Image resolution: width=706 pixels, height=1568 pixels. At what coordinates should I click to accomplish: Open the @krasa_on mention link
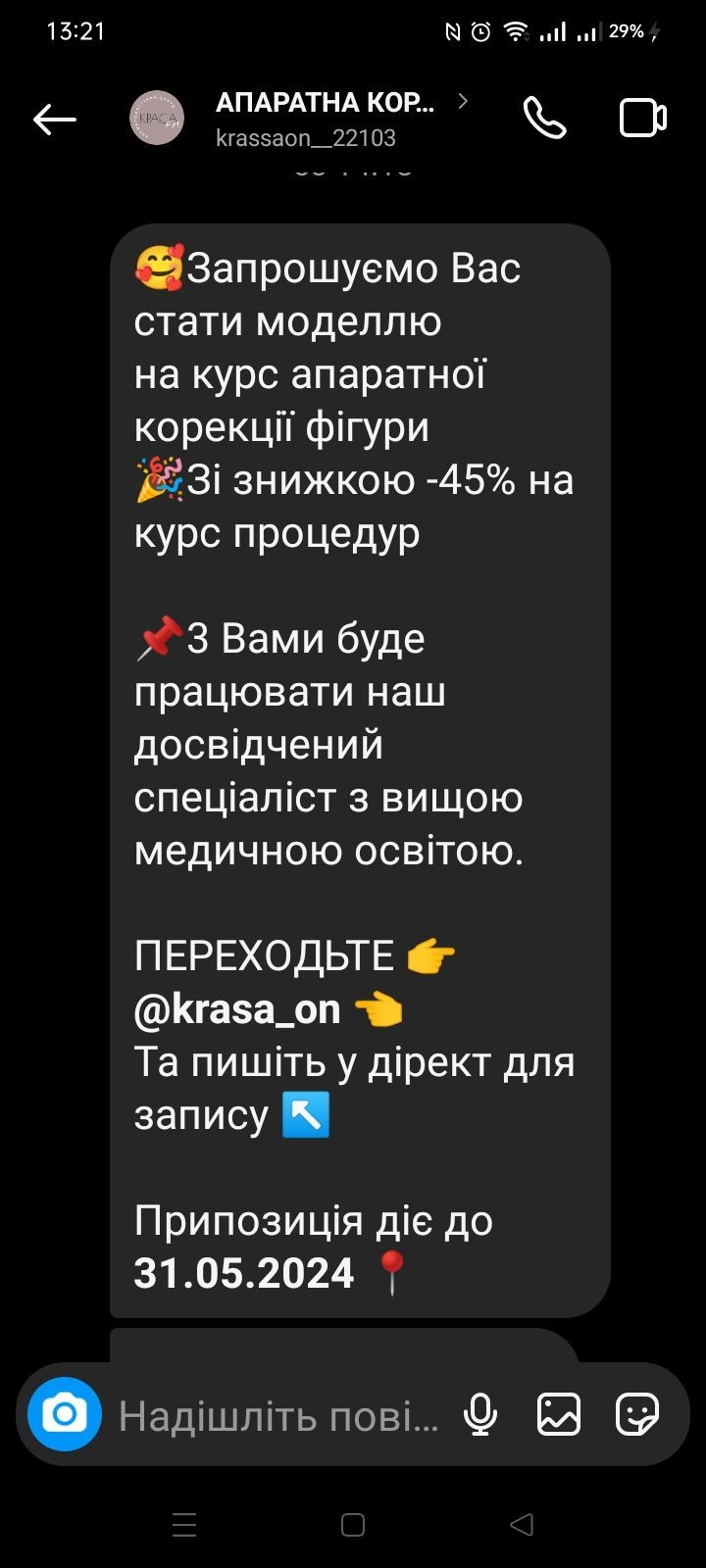click(237, 1008)
